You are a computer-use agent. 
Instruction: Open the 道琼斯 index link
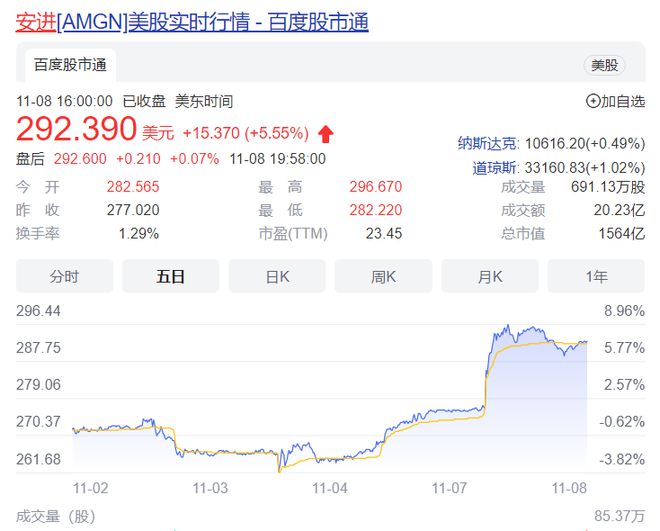(493, 168)
